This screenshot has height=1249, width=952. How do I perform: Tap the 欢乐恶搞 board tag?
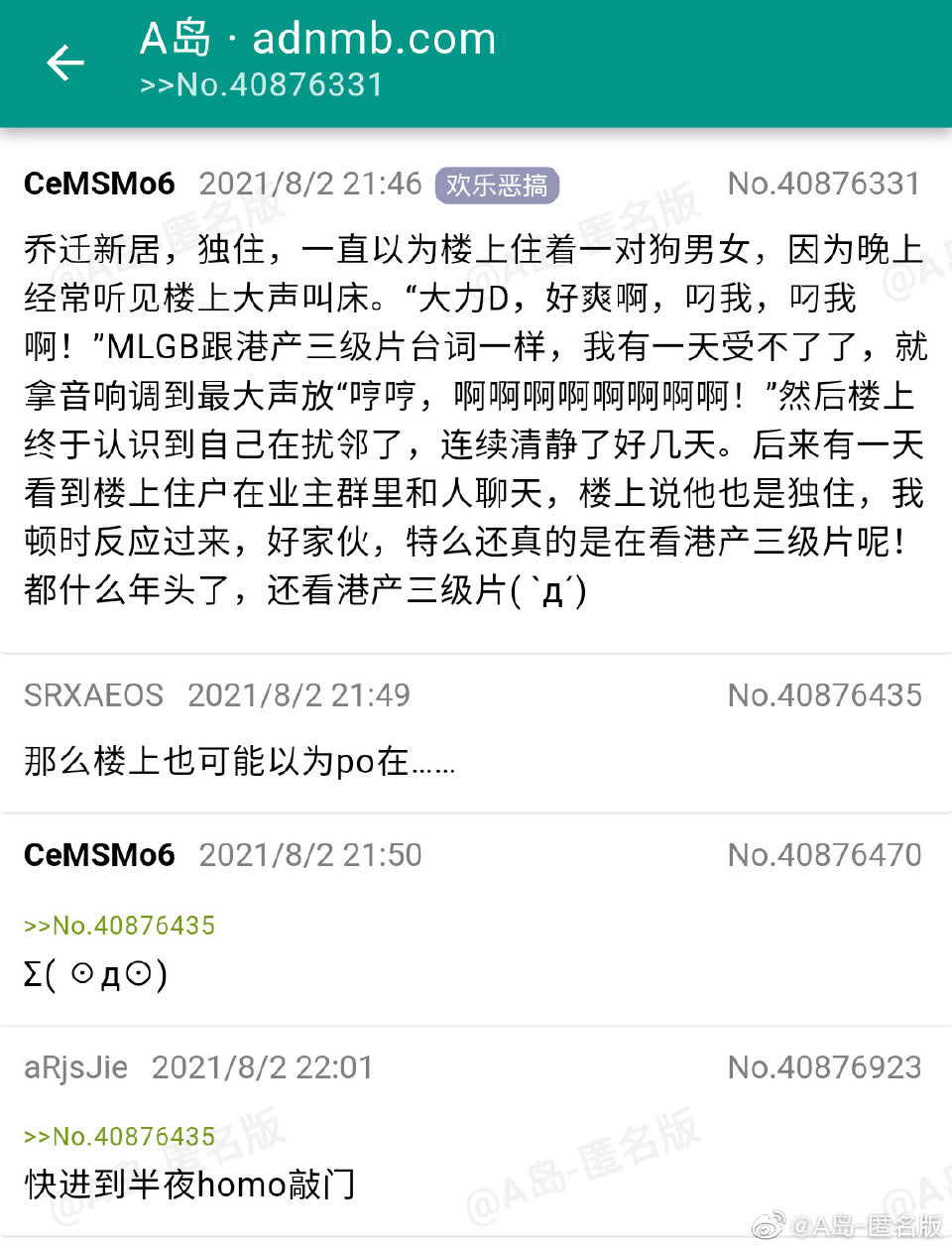pyautogui.click(x=496, y=185)
